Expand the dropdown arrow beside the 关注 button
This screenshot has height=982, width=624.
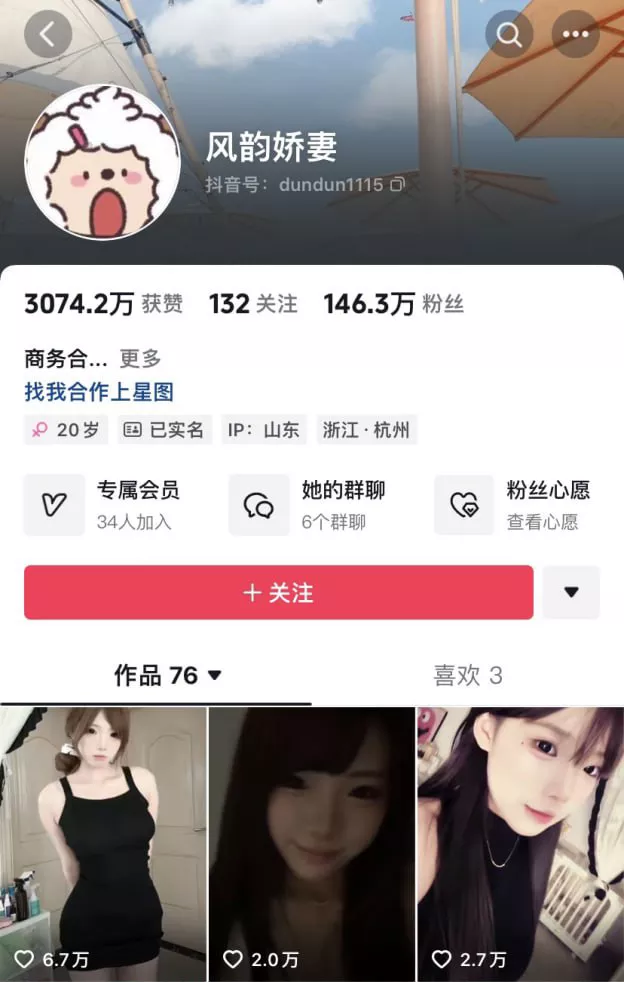[571, 592]
